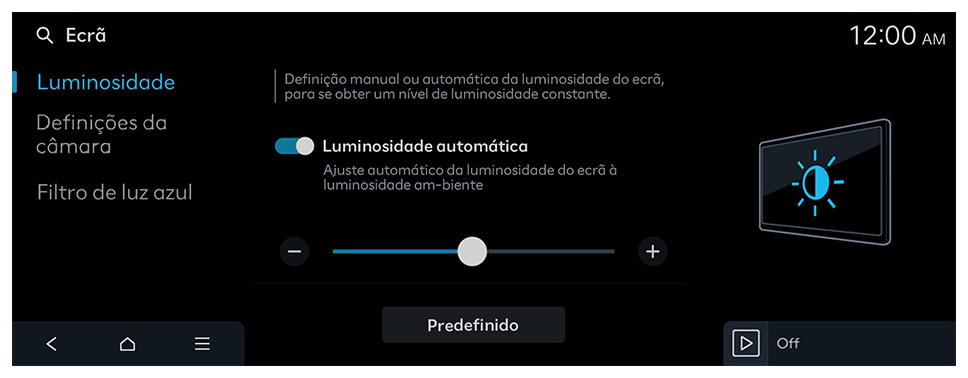Open Definições da câmara

tap(102, 135)
